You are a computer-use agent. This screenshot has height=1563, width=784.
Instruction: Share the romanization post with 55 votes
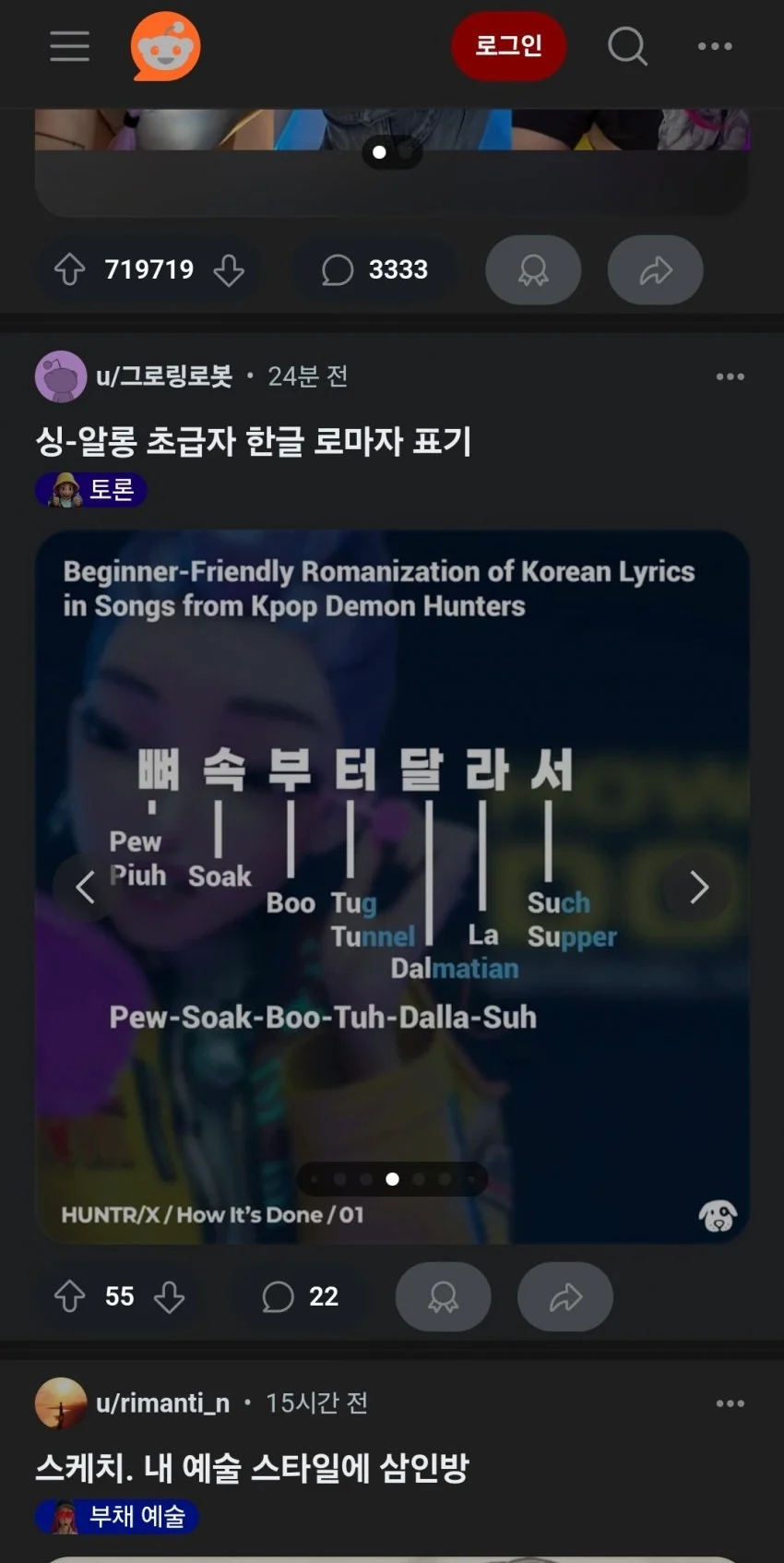[564, 1296]
